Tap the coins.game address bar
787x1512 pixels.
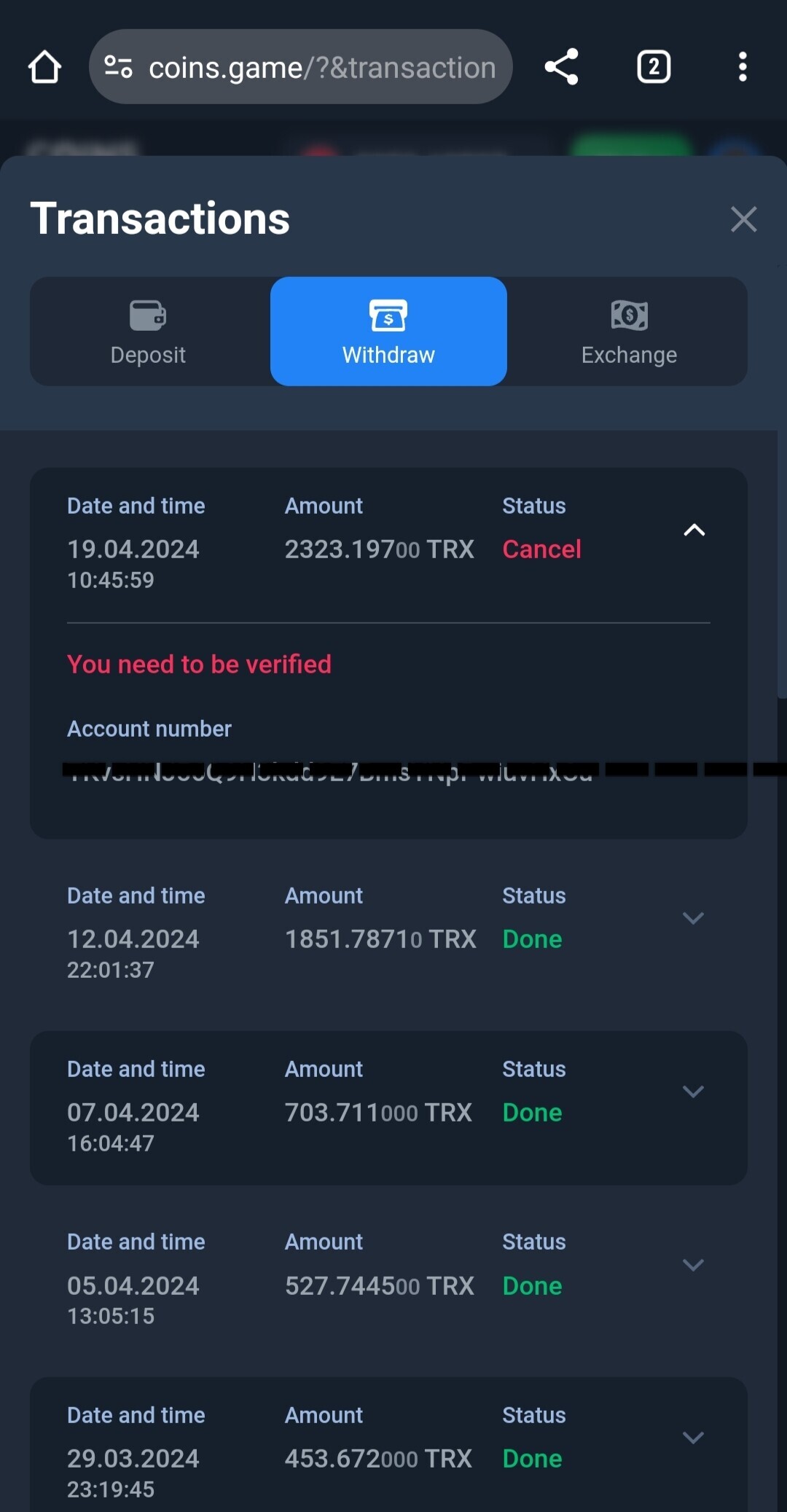(x=300, y=67)
